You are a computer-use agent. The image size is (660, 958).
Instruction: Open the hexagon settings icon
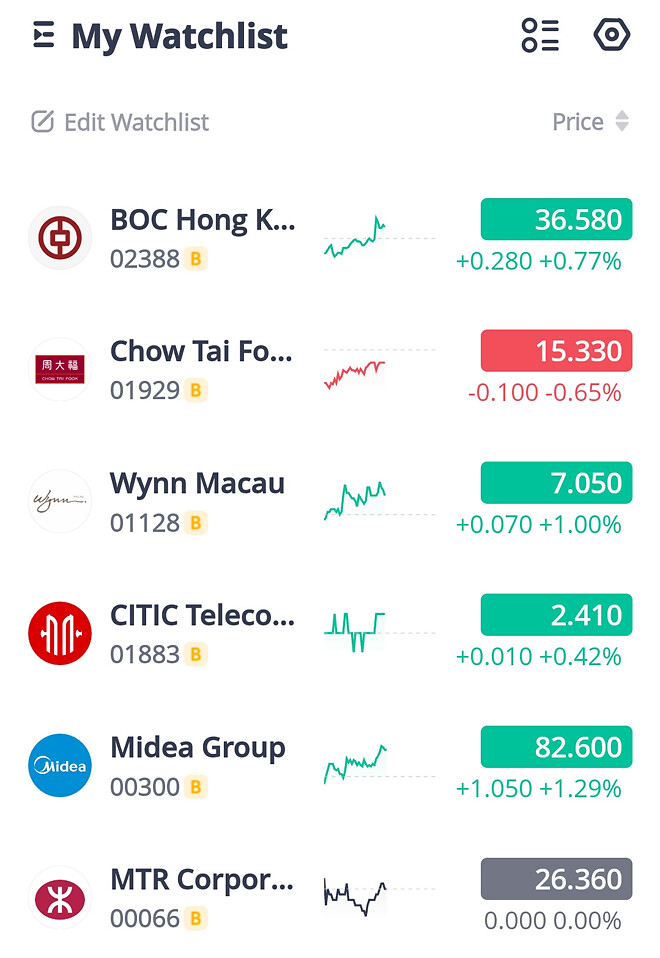(611, 36)
